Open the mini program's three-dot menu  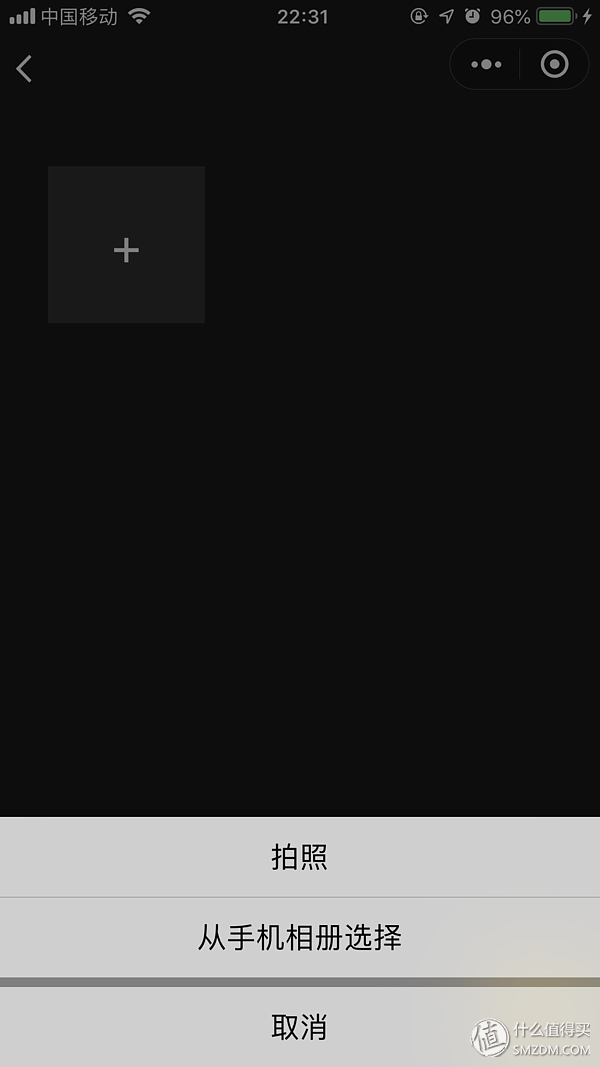pyautogui.click(x=486, y=65)
